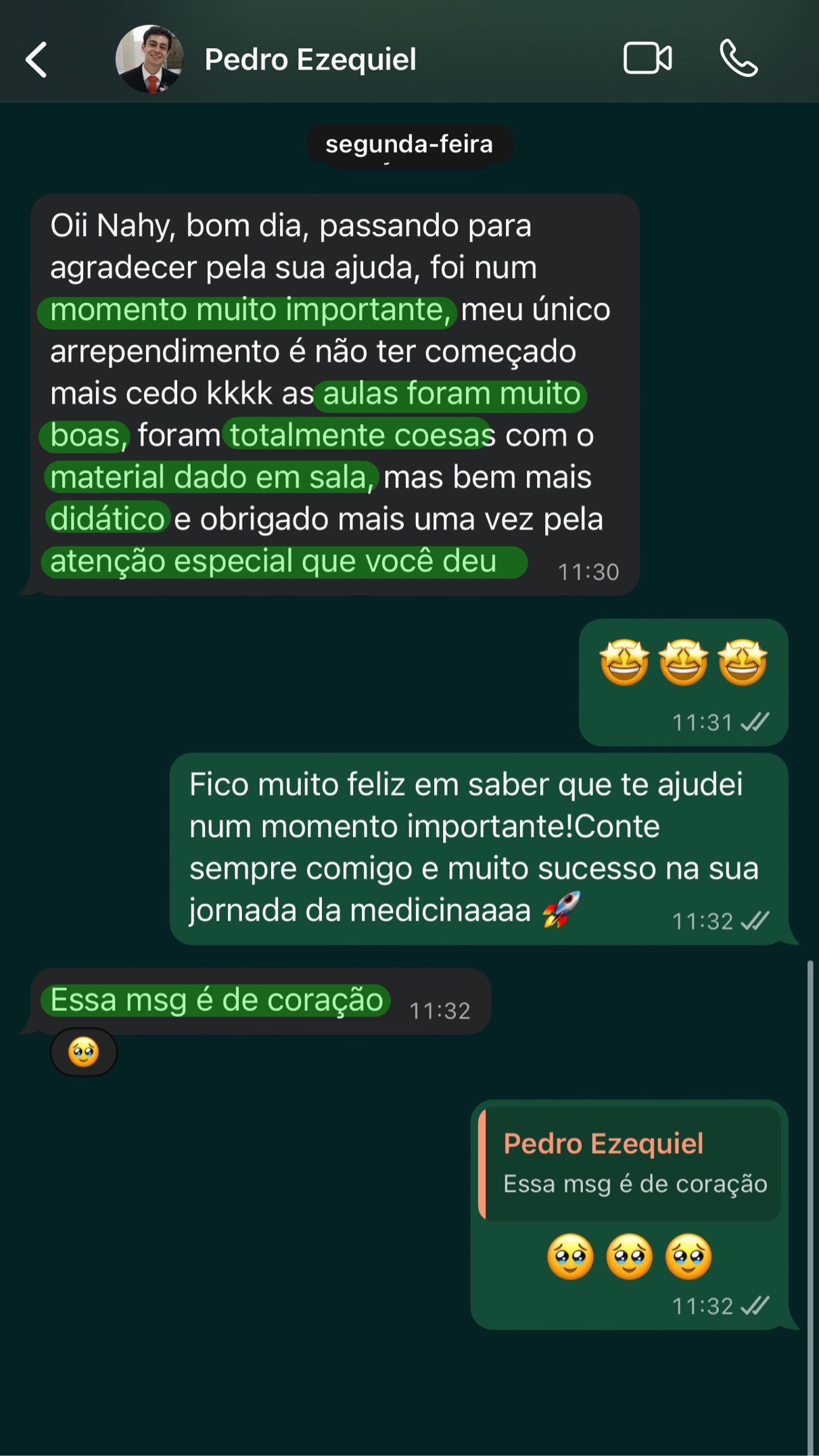Viewport: 819px width, 1456px height.
Task: Open Pedro Ezequiel's profile picture
Action: click(x=151, y=60)
